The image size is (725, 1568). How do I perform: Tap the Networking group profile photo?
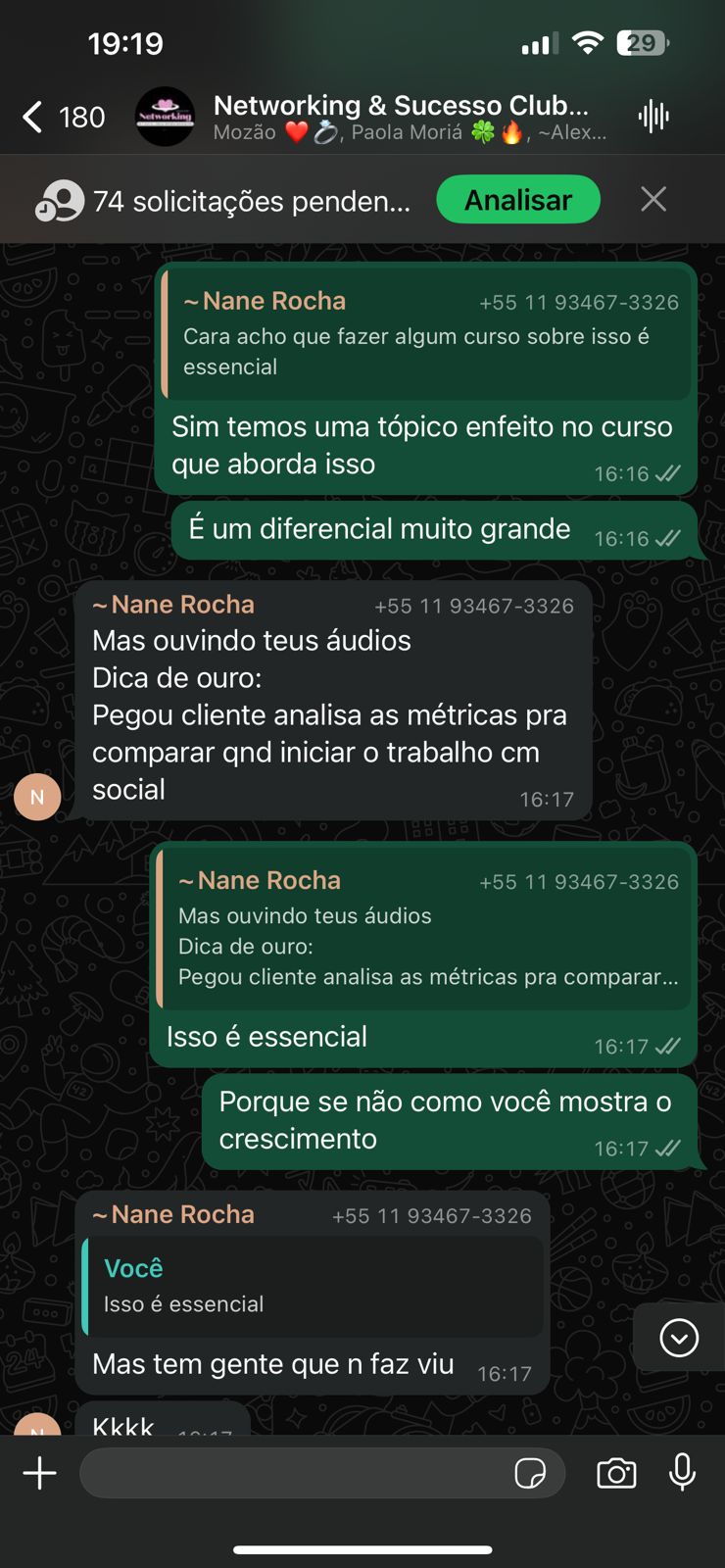(x=165, y=116)
